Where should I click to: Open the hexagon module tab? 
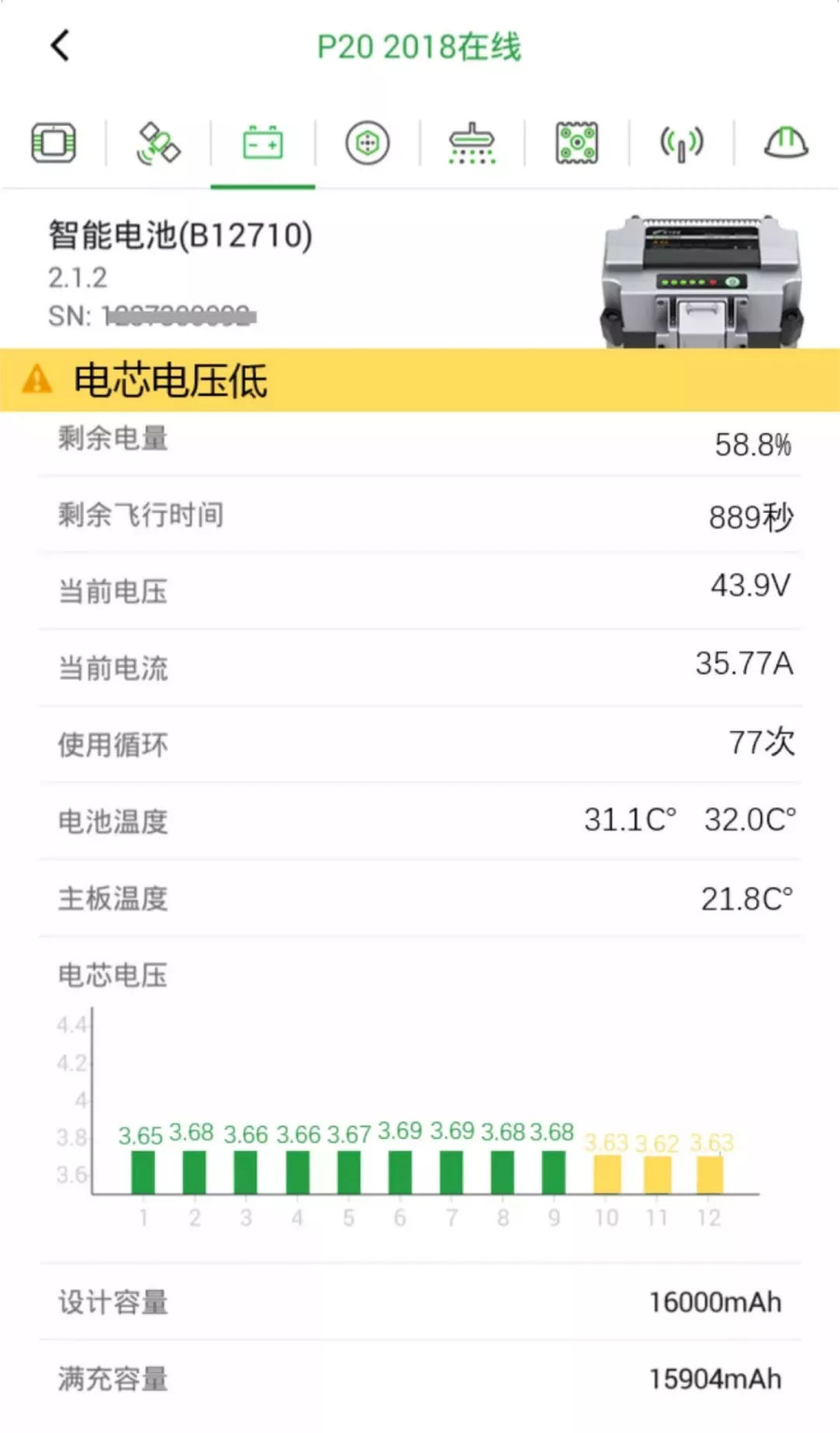tap(367, 143)
